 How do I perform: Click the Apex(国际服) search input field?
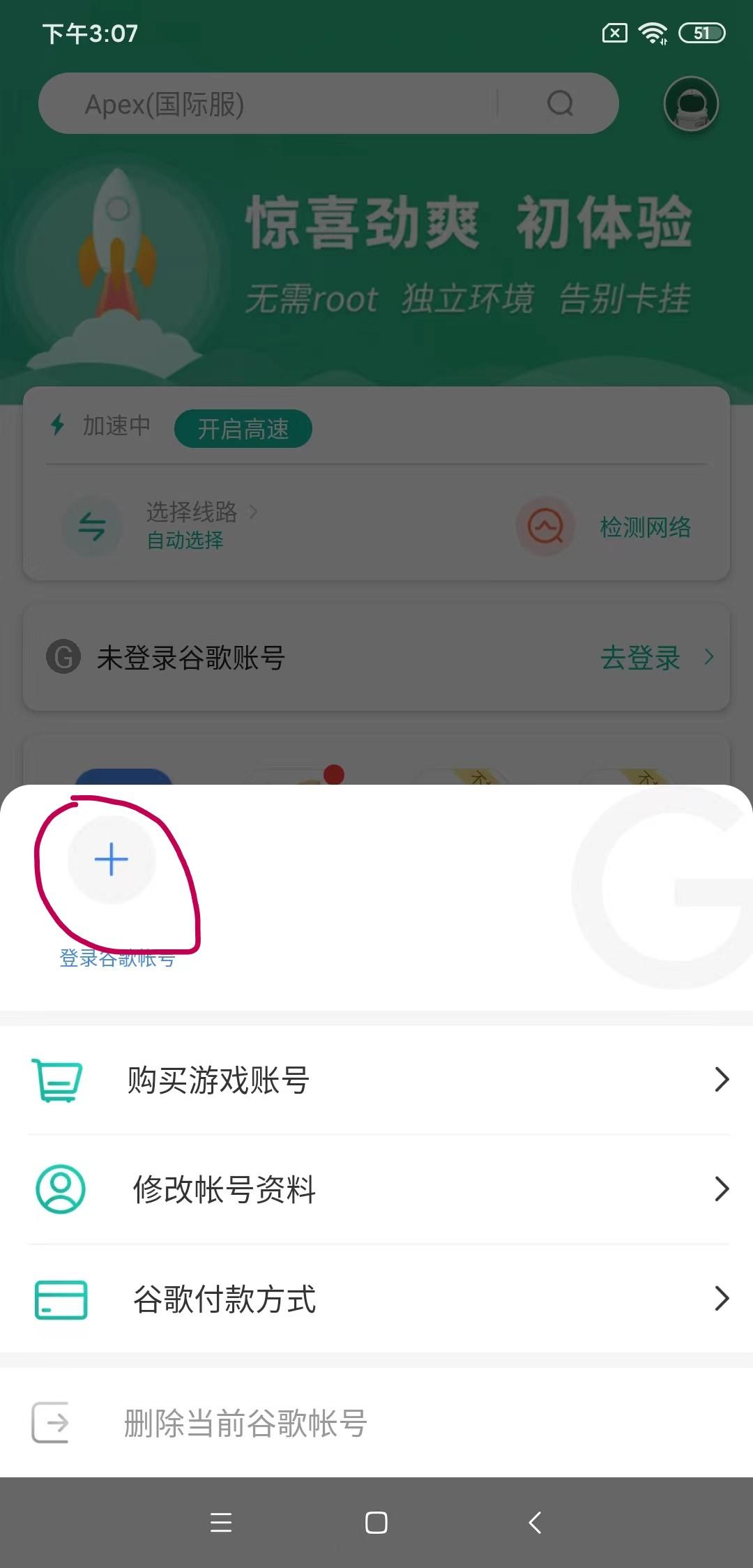(x=279, y=103)
